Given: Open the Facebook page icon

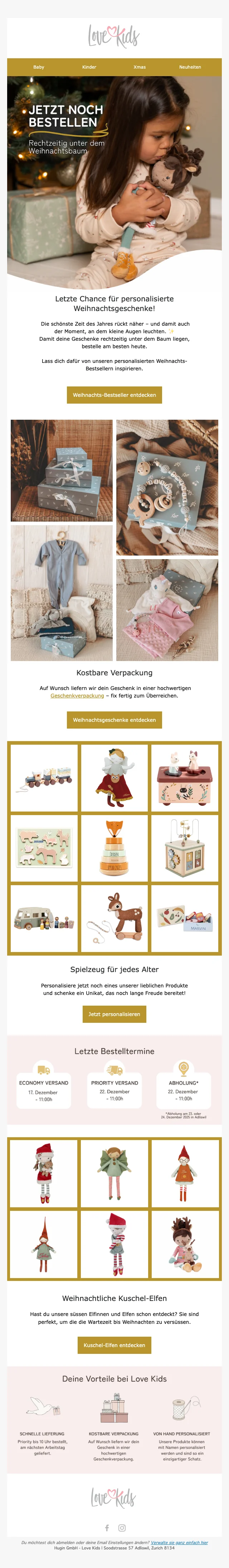Looking at the screenshot, I should pos(107,1528).
